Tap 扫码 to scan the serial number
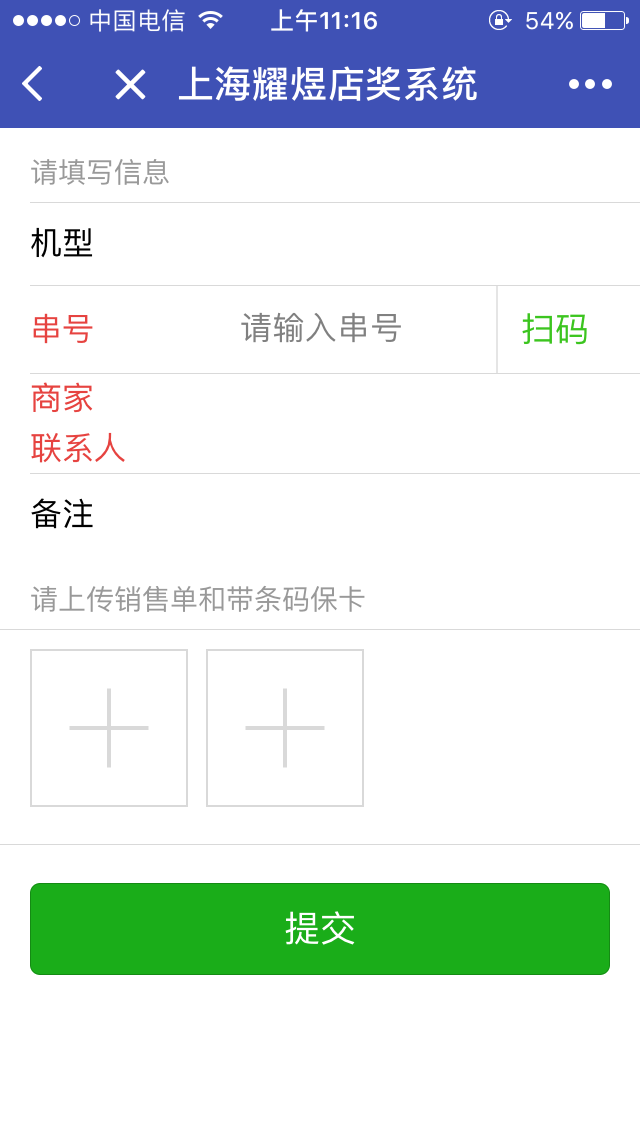 555,330
